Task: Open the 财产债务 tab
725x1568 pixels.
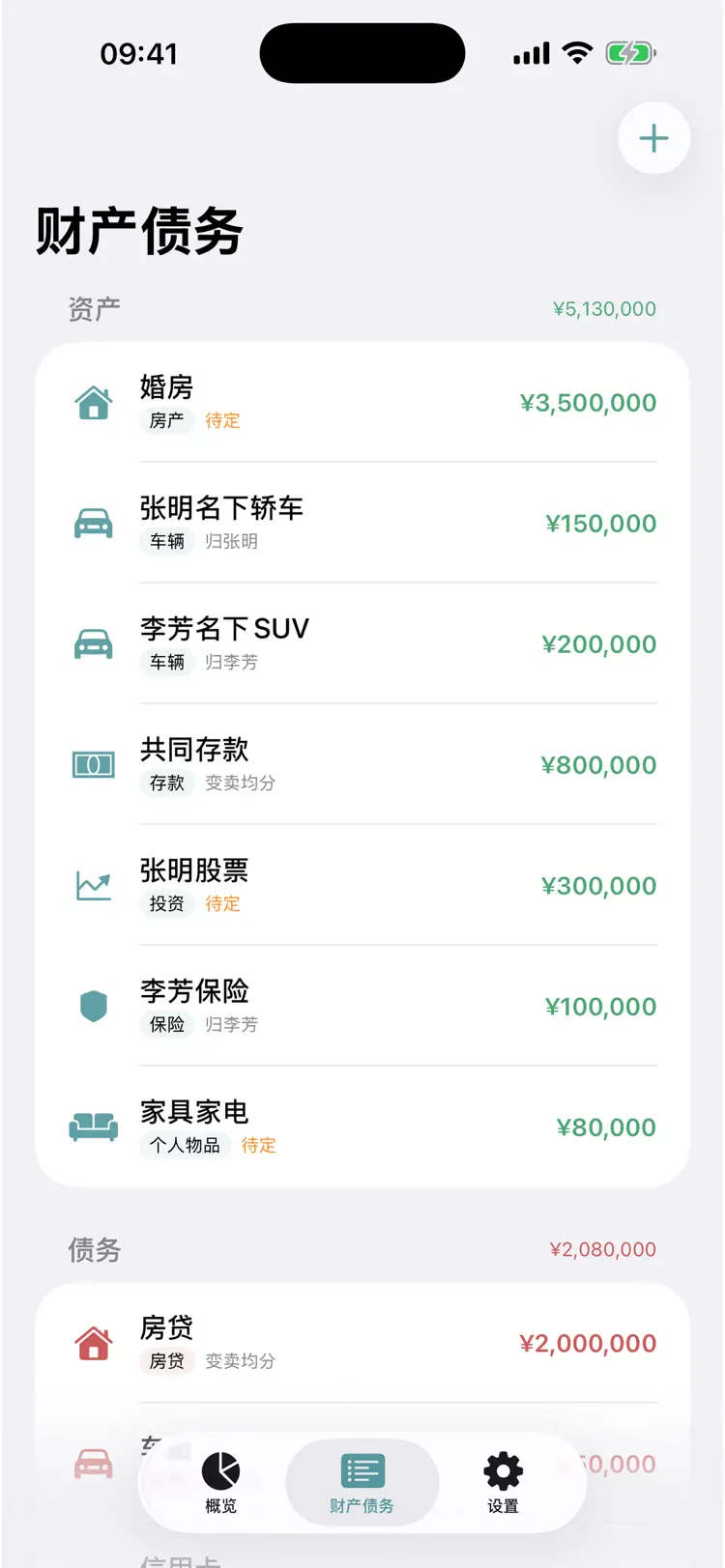Action: point(362,1483)
